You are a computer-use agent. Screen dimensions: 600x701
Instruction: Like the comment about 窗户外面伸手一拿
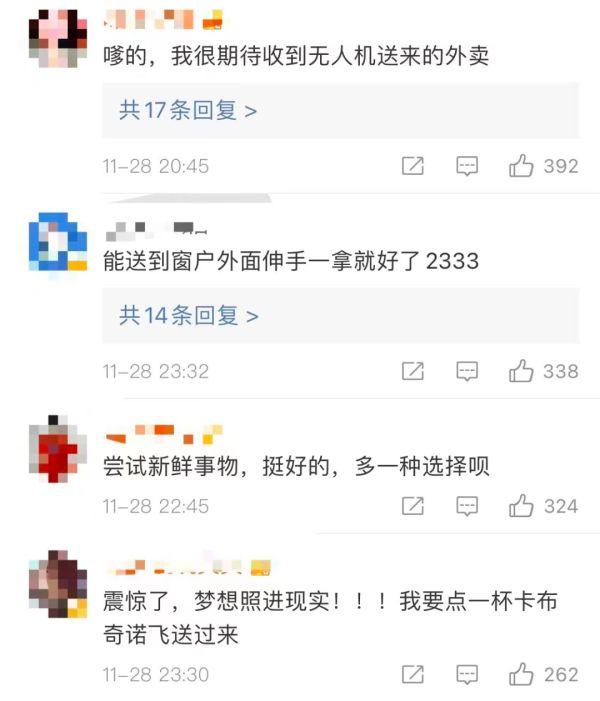(x=521, y=372)
